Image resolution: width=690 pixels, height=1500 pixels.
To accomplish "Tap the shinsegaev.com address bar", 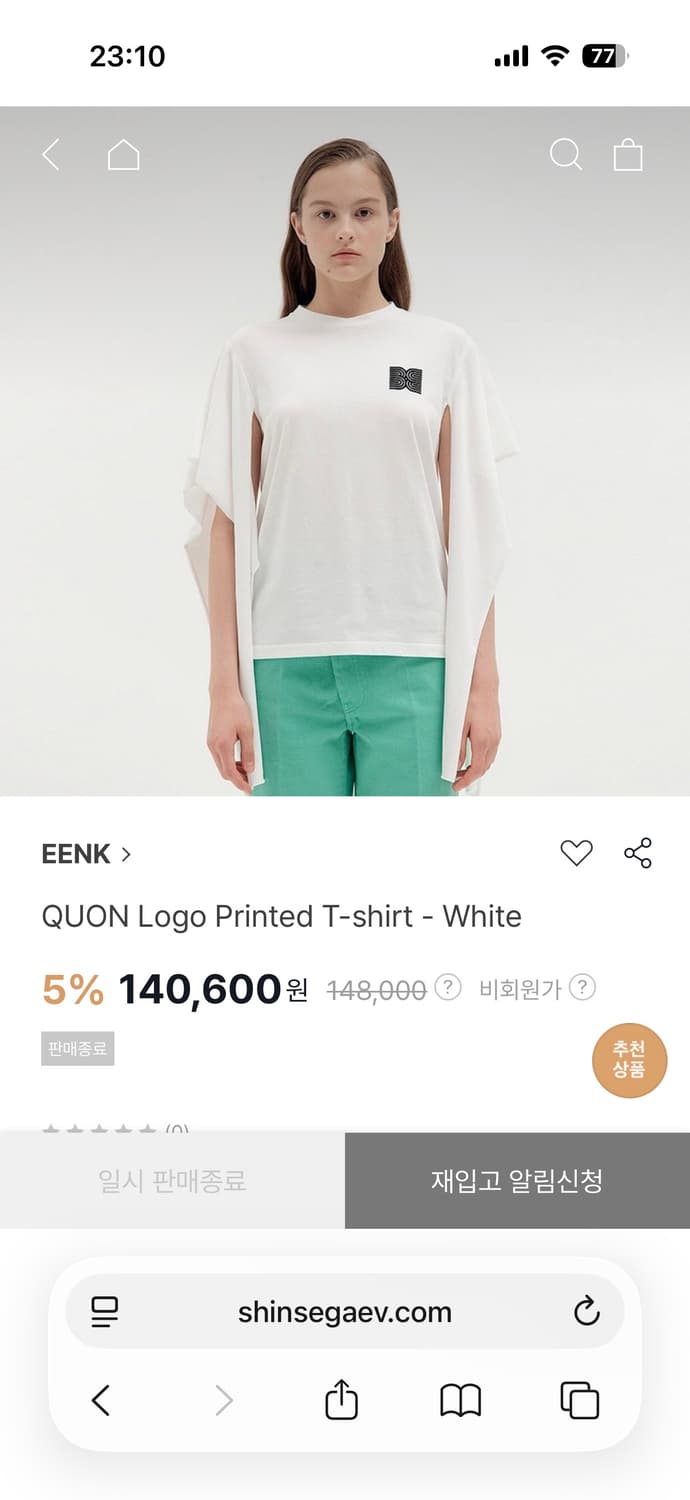I will 345,1312.
